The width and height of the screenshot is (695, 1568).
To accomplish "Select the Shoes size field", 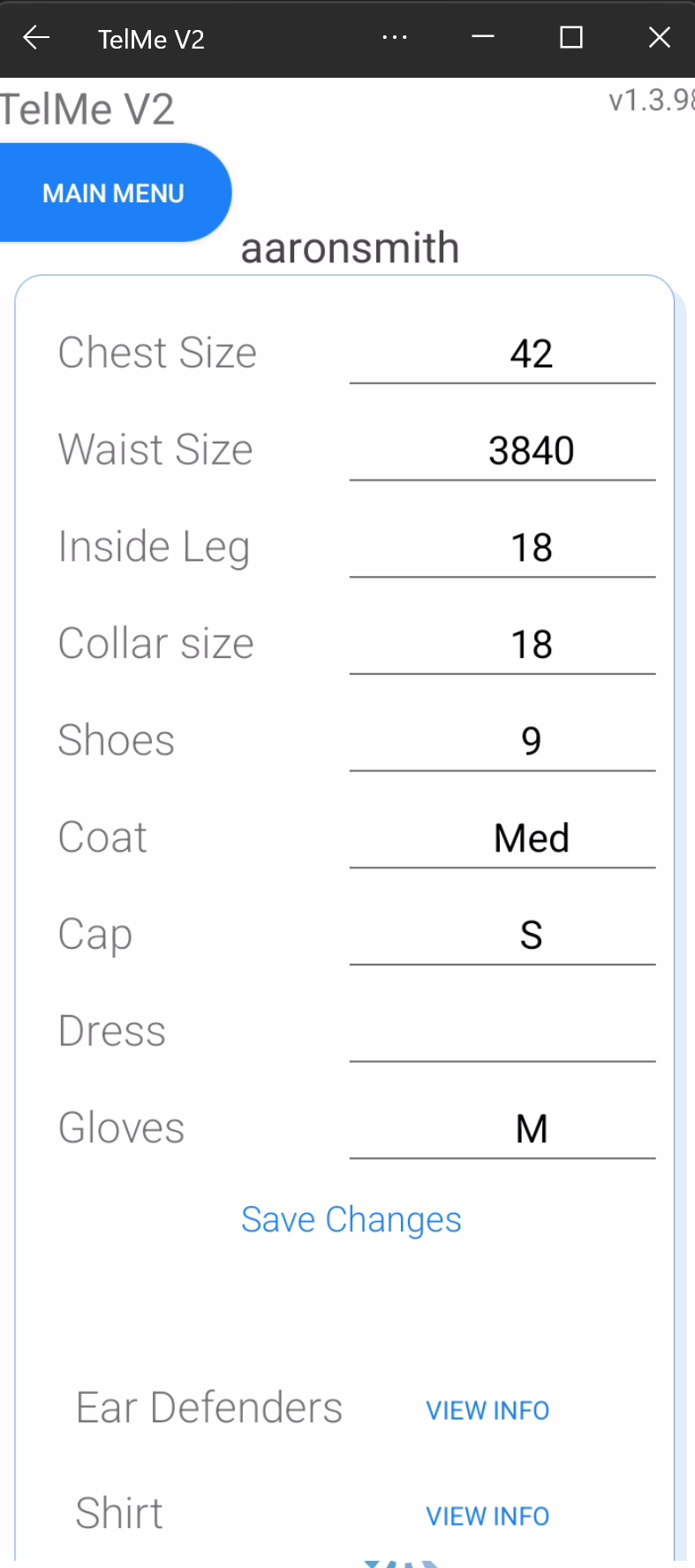I will (502, 740).
